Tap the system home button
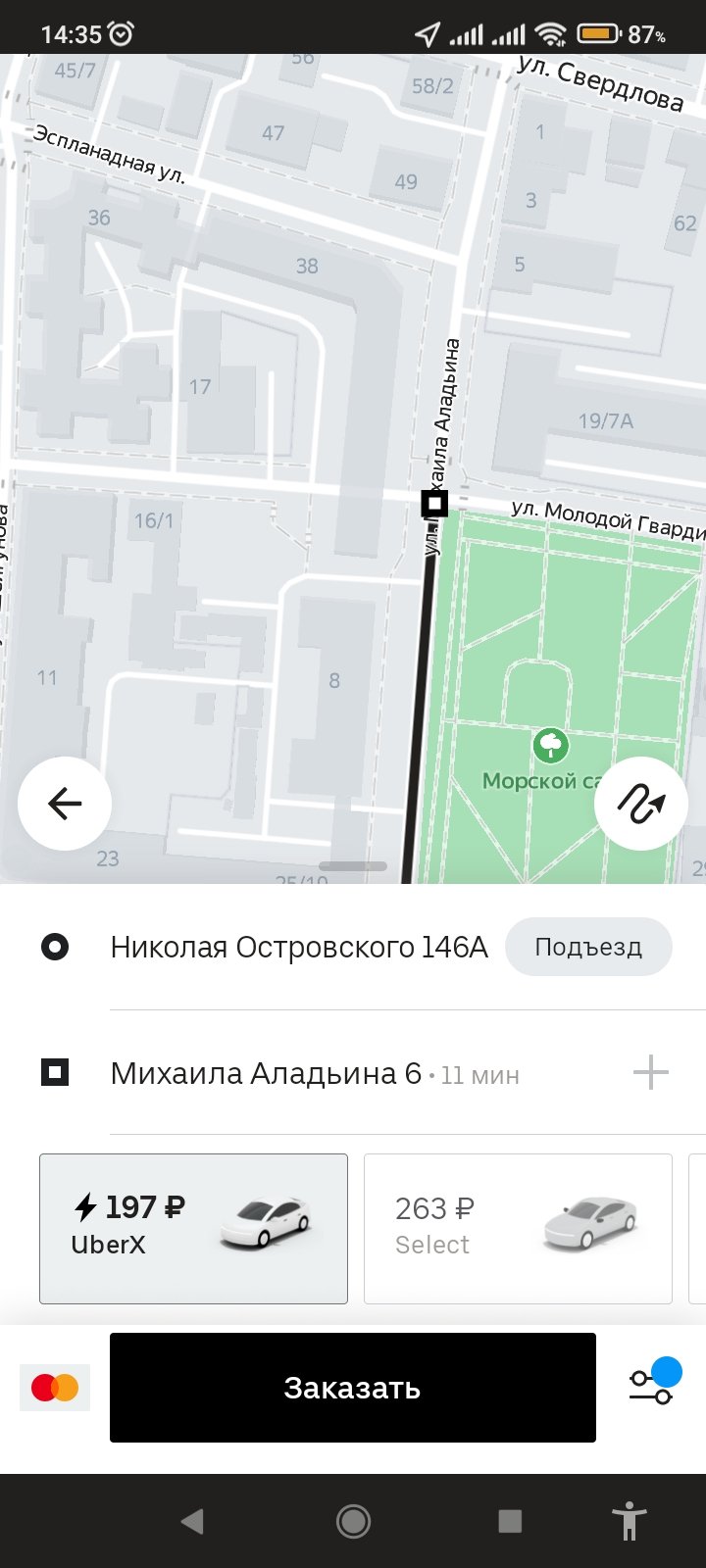 pos(353,1521)
